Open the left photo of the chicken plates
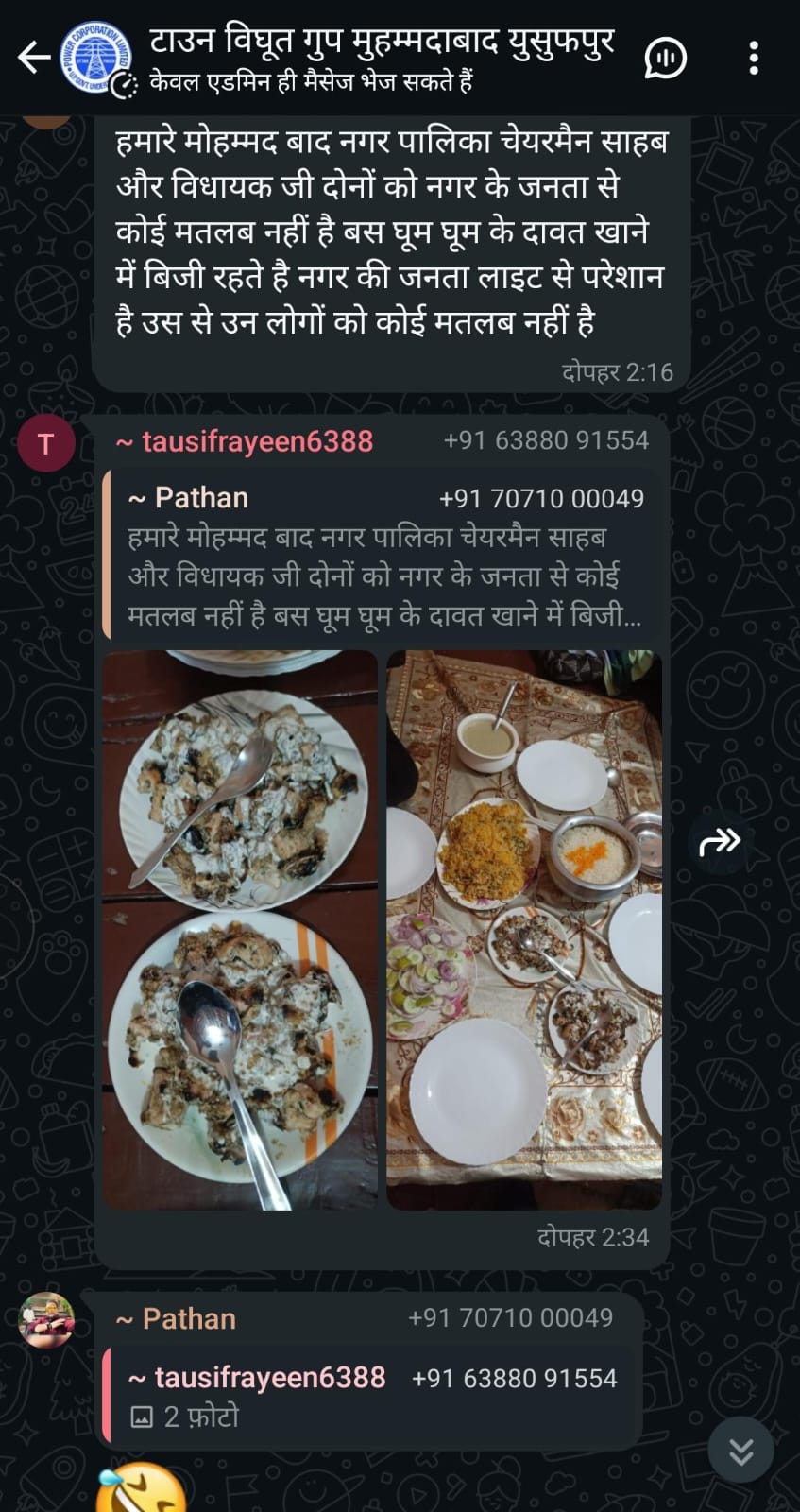 pos(240,930)
